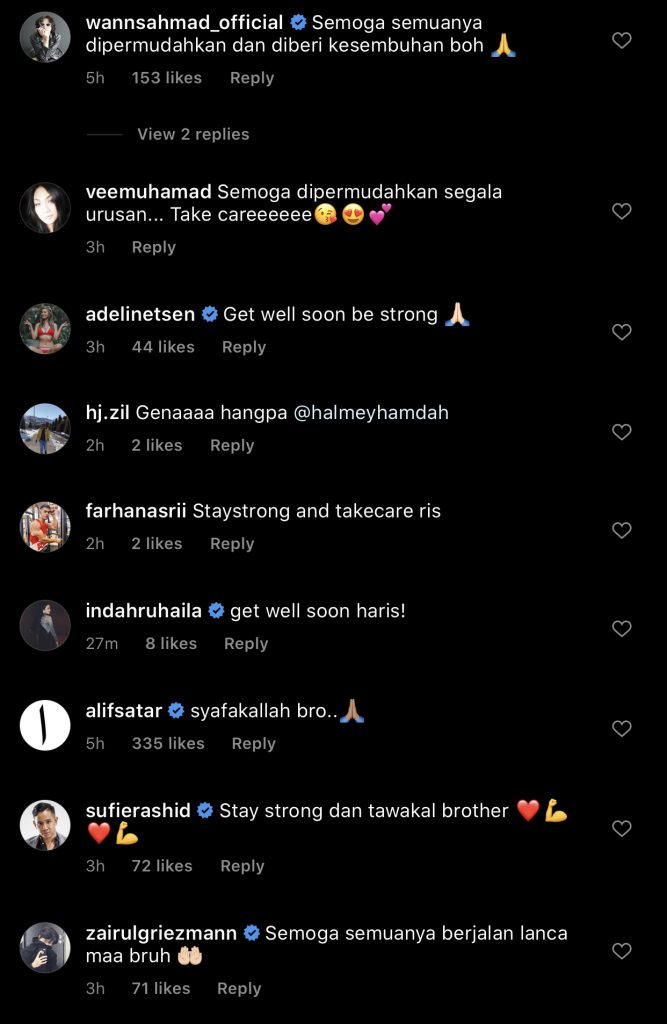Open the sufierashid username link
This screenshot has height=1024, width=667.
[138, 811]
